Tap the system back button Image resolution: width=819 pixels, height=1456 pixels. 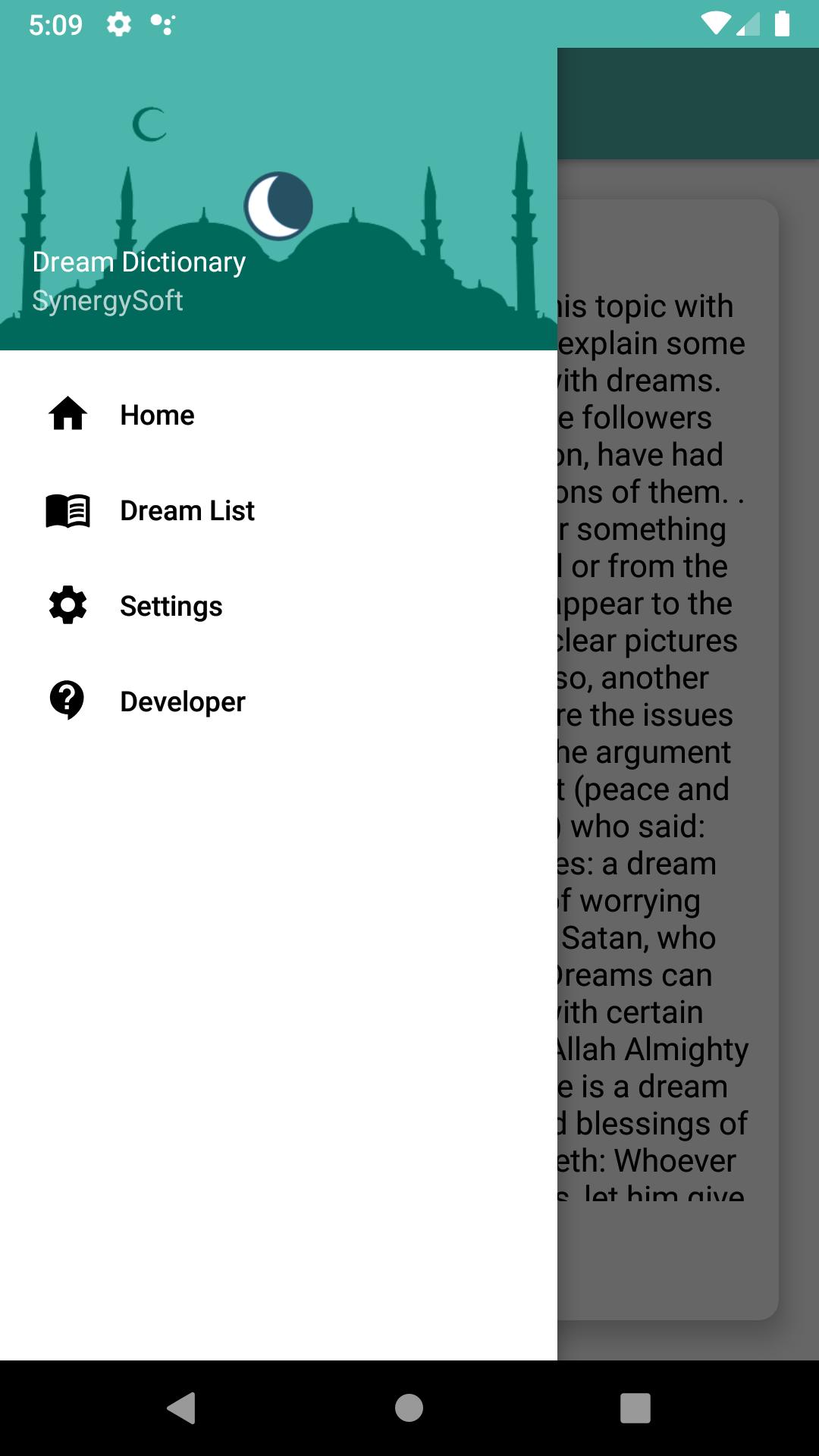click(182, 1408)
